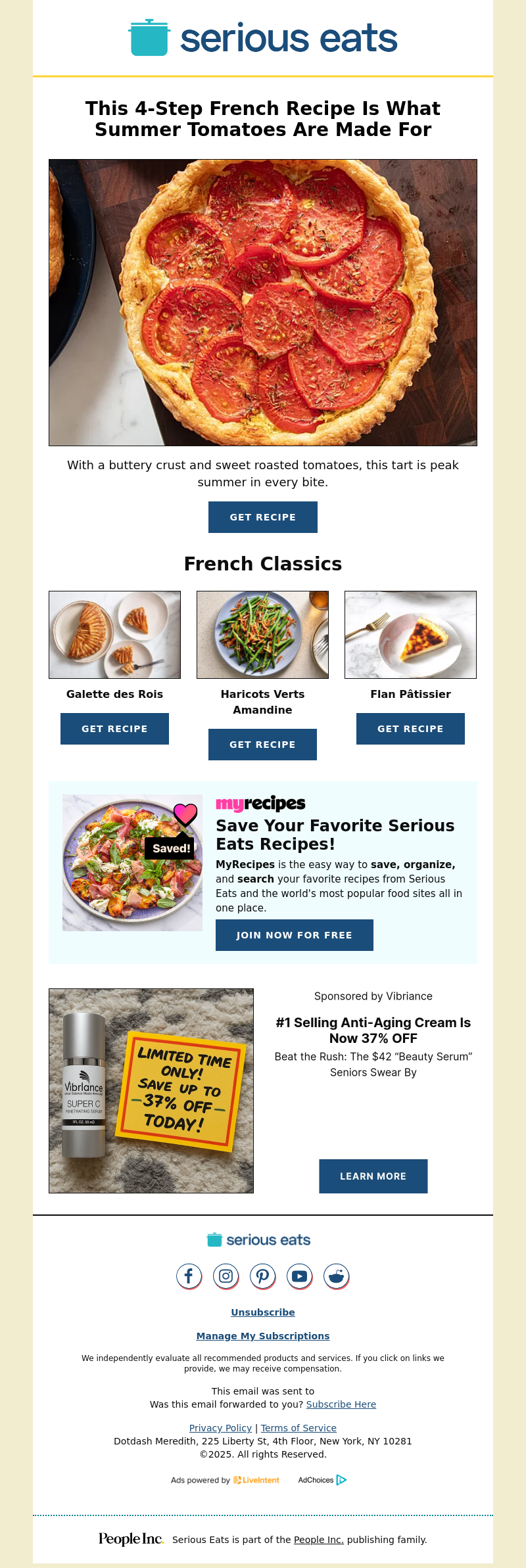Get the Galette des Rois recipe
Screen dimensions: 526x1568
pyautogui.click(x=114, y=729)
